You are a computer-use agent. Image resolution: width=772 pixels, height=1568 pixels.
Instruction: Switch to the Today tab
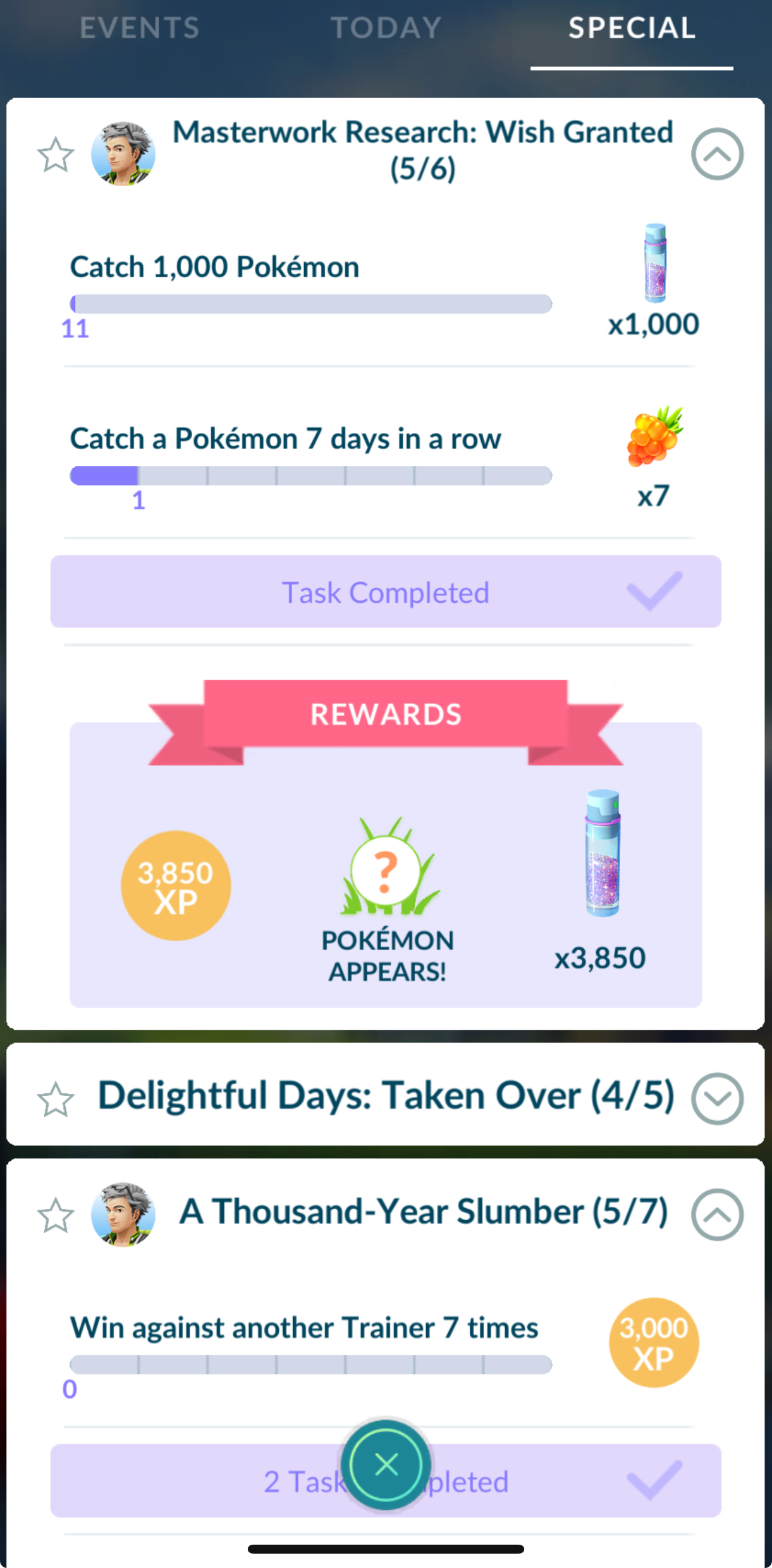pos(385,28)
